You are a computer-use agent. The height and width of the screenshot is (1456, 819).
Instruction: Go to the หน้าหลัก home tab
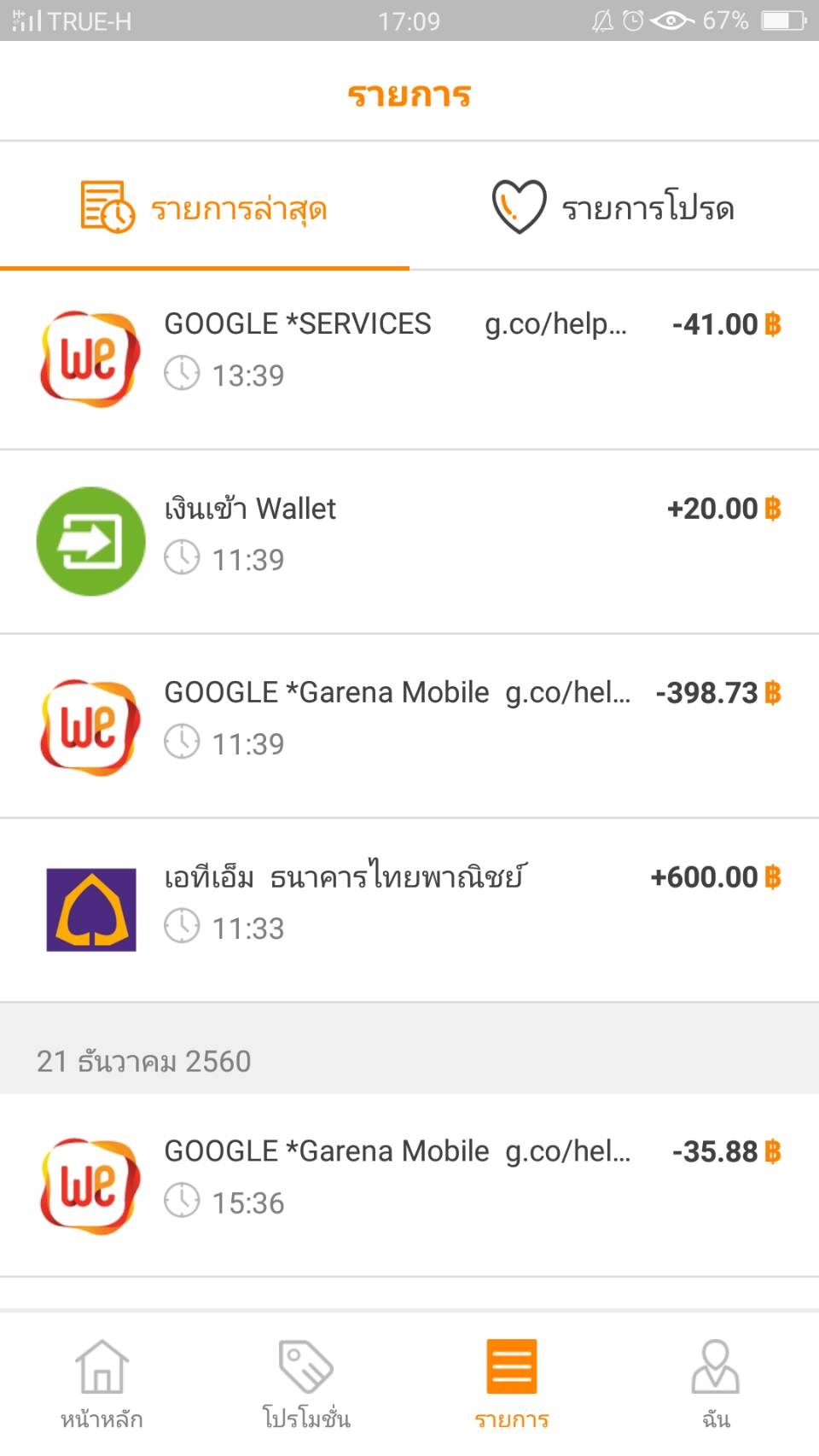(102, 1384)
